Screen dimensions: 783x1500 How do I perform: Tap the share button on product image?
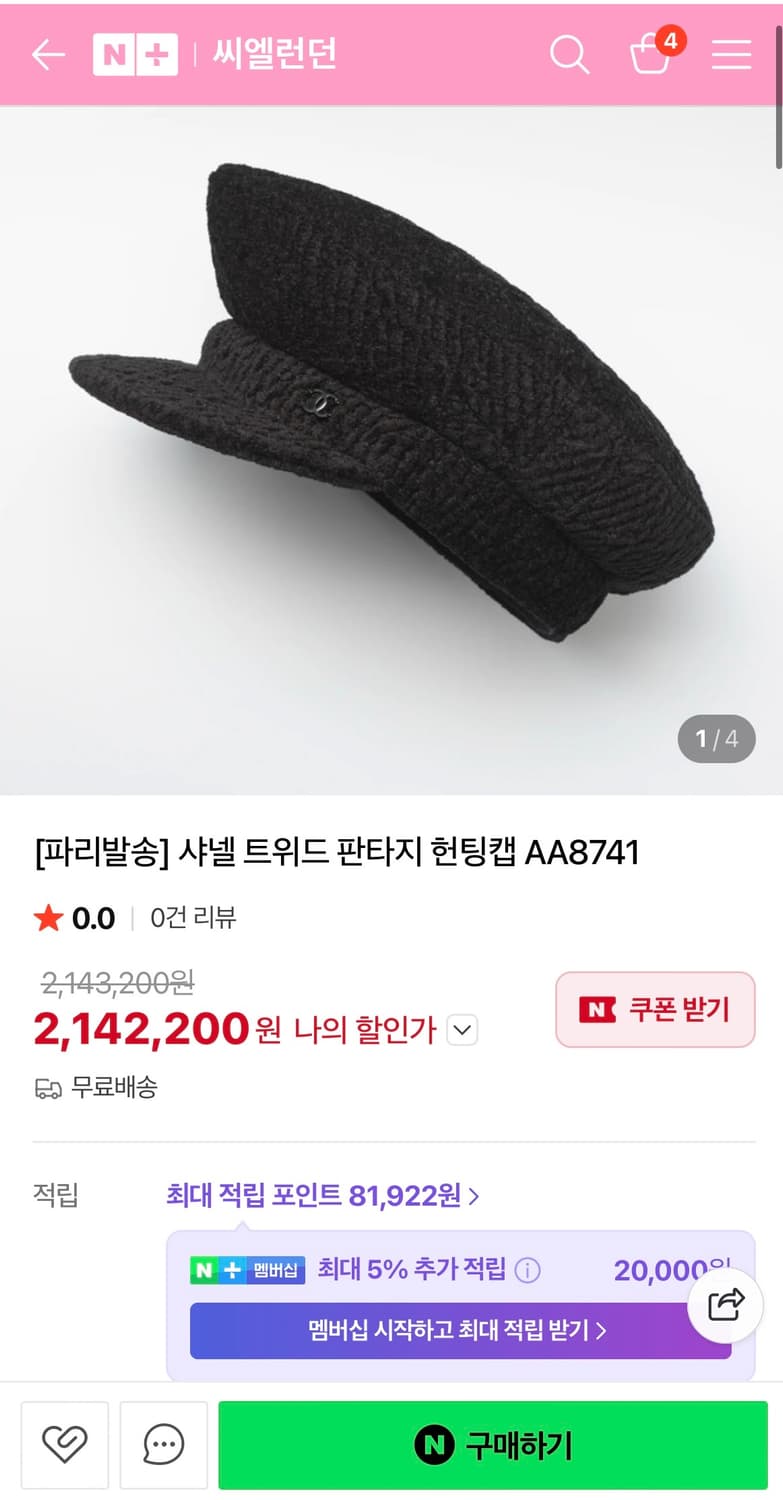724,1305
